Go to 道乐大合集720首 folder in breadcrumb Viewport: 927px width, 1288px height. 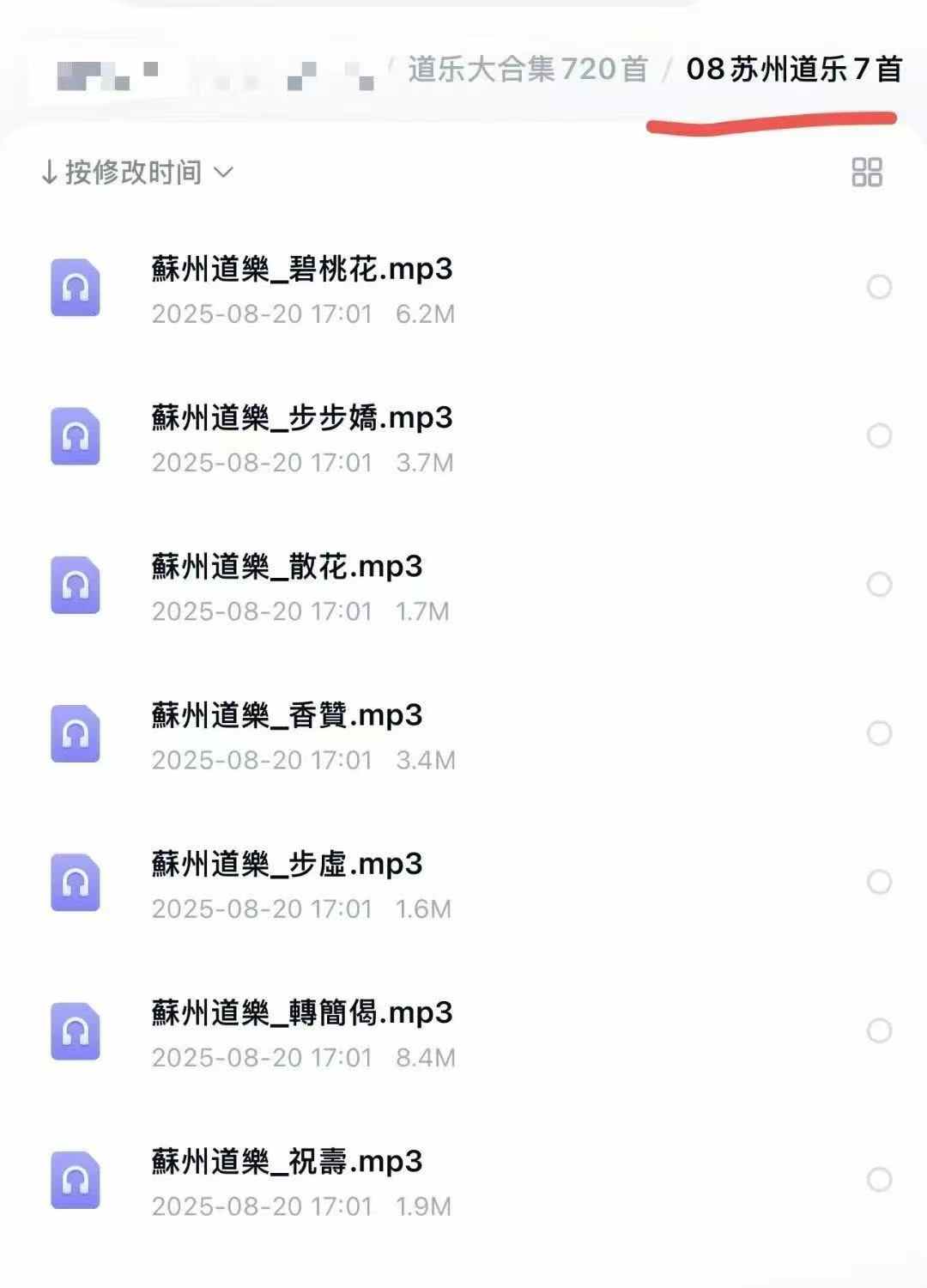click(527, 69)
